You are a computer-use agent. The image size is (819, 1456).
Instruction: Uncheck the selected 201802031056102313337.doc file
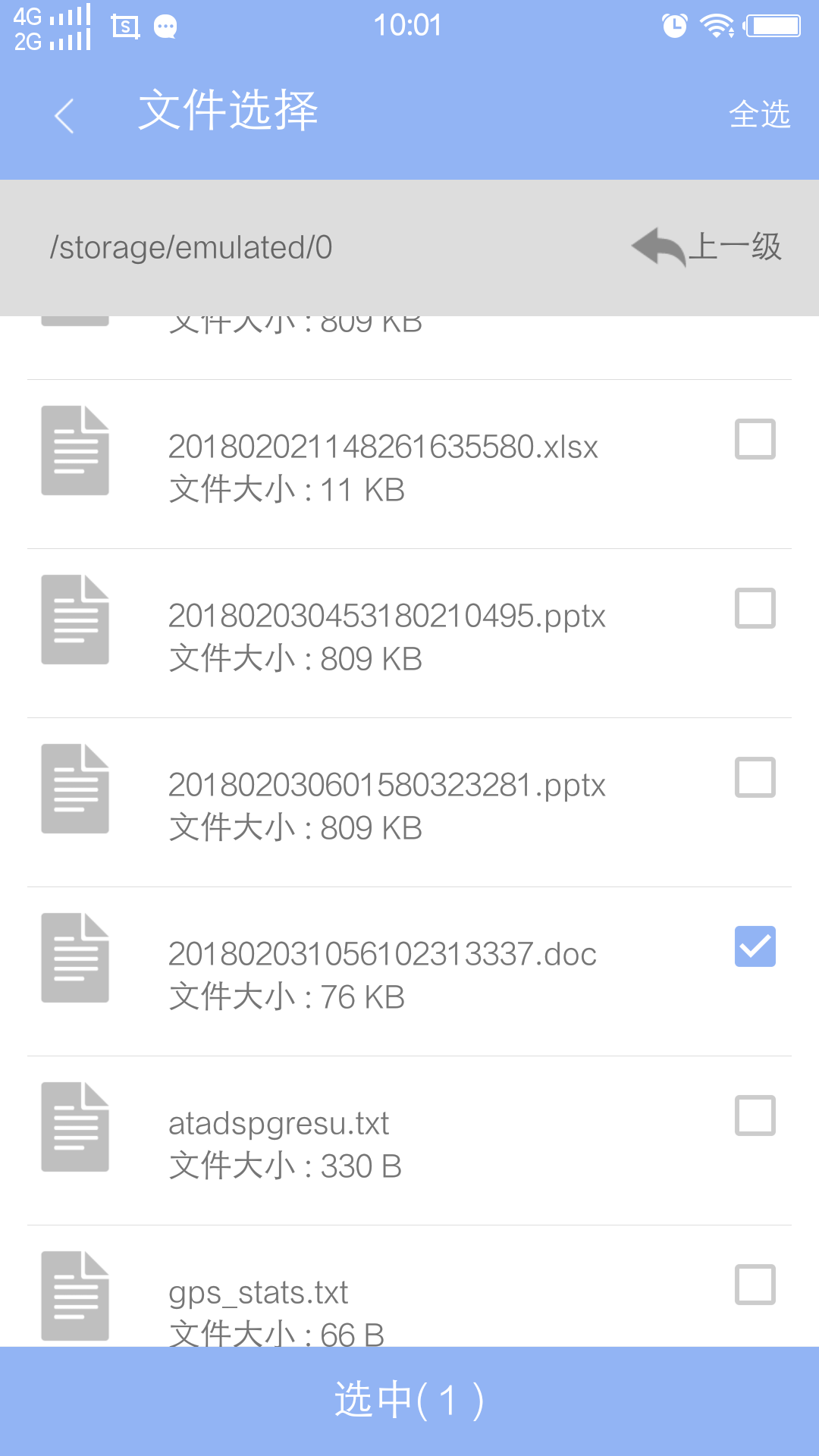(755, 946)
